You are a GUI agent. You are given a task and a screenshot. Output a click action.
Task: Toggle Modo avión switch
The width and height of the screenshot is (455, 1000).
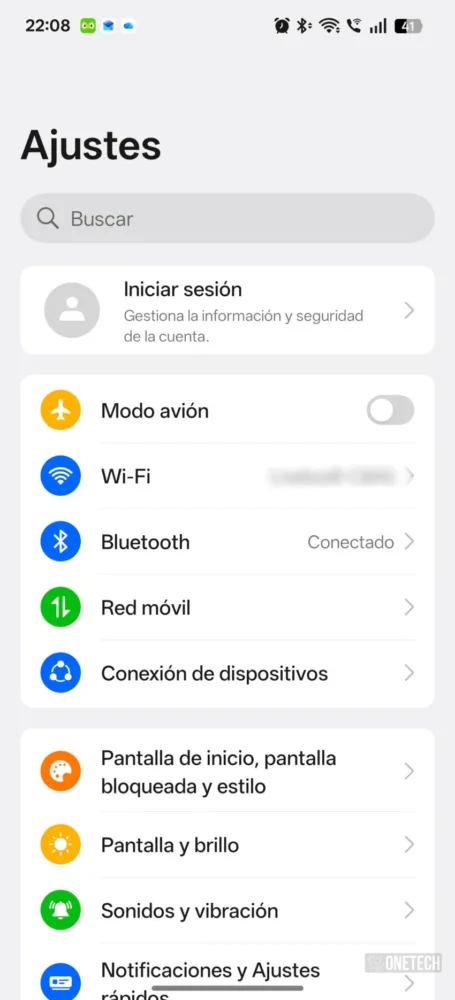click(x=390, y=410)
